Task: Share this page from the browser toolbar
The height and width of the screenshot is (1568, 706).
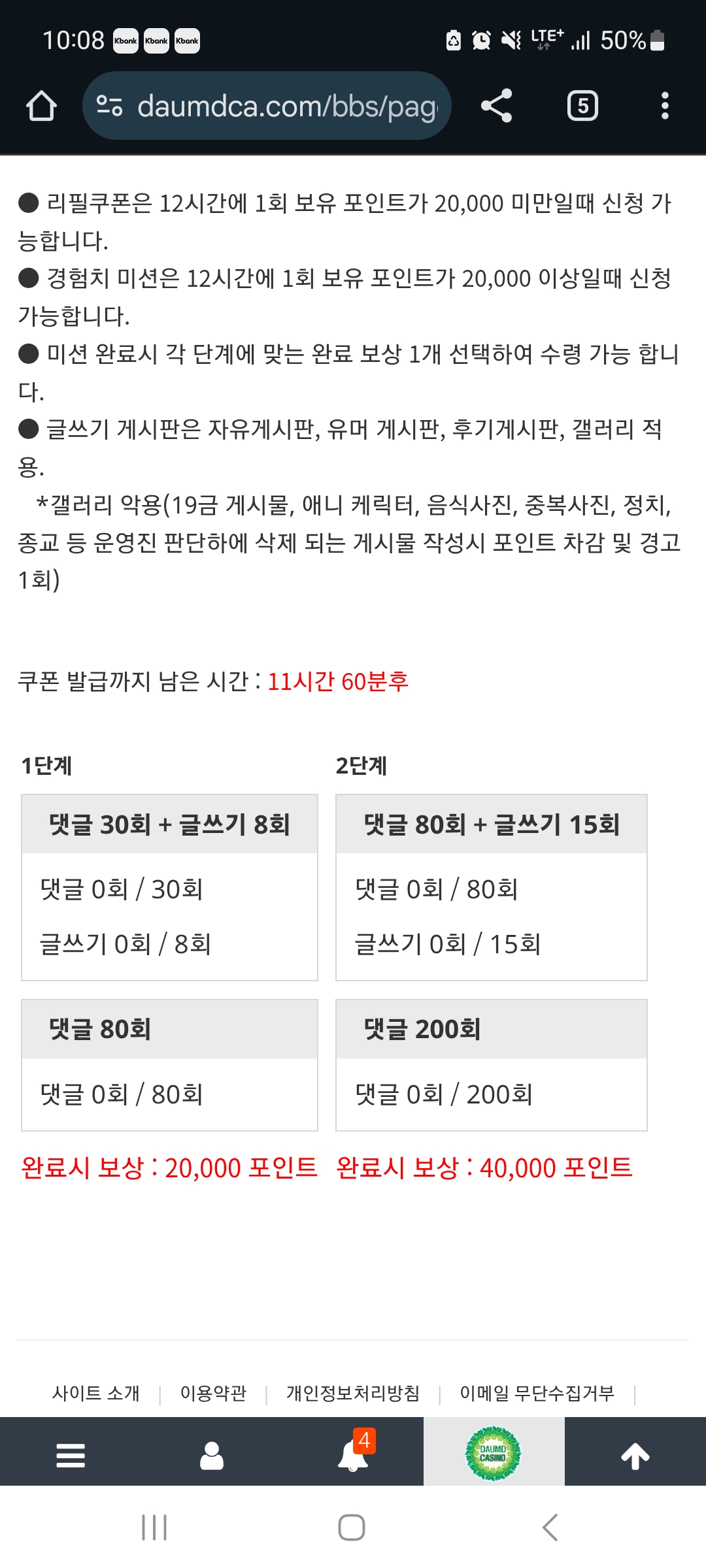Action: tap(496, 106)
